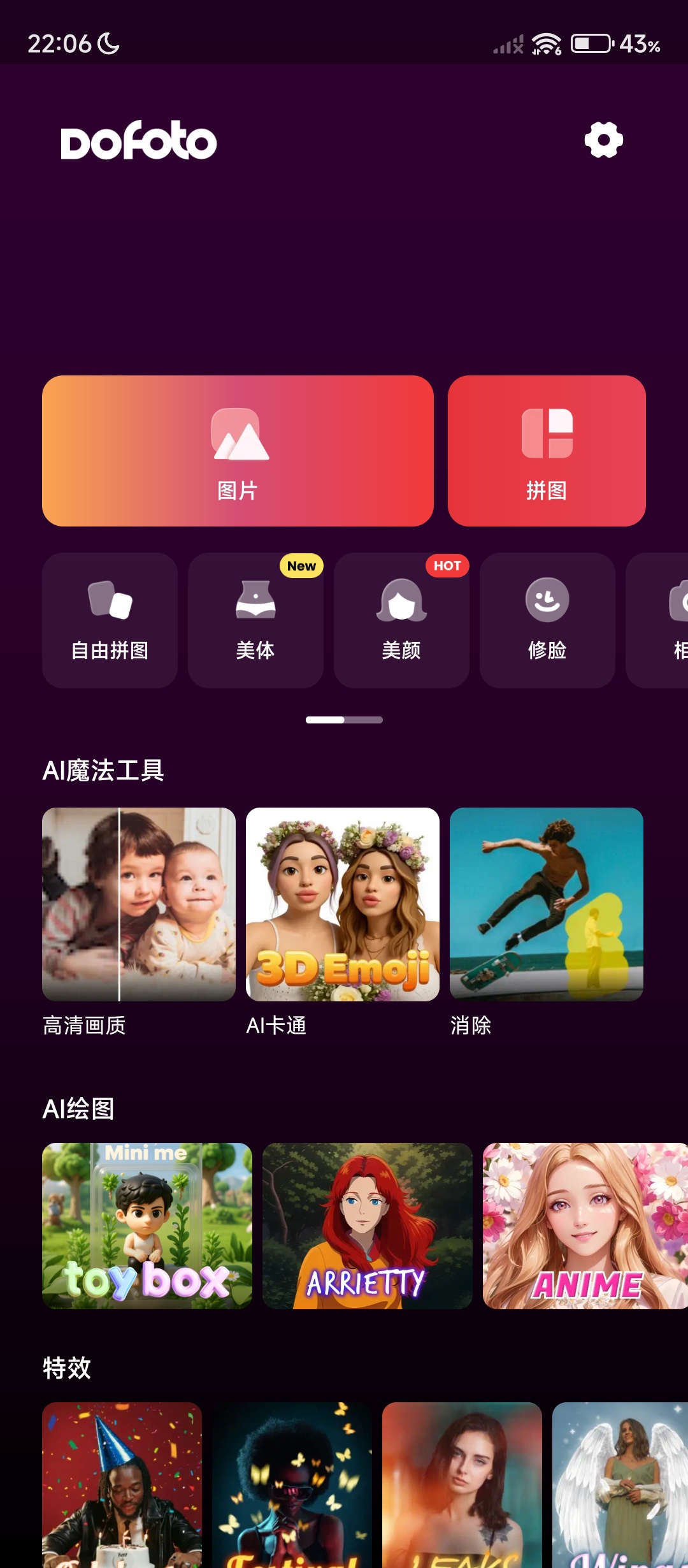The height and width of the screenshot is (1568, 688).
Task: Try the AI卡通 3D Emoji tool
Action: click(x=343, y=904)
